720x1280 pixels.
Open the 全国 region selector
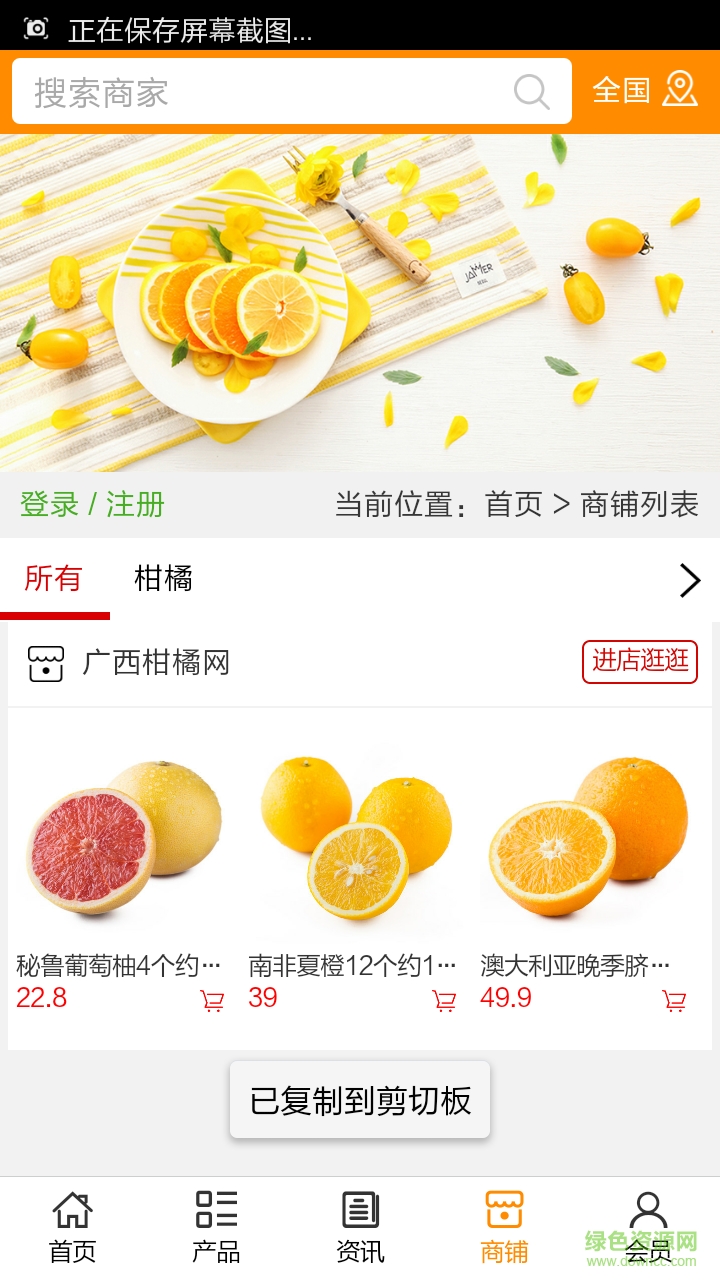tap(618, 90)
